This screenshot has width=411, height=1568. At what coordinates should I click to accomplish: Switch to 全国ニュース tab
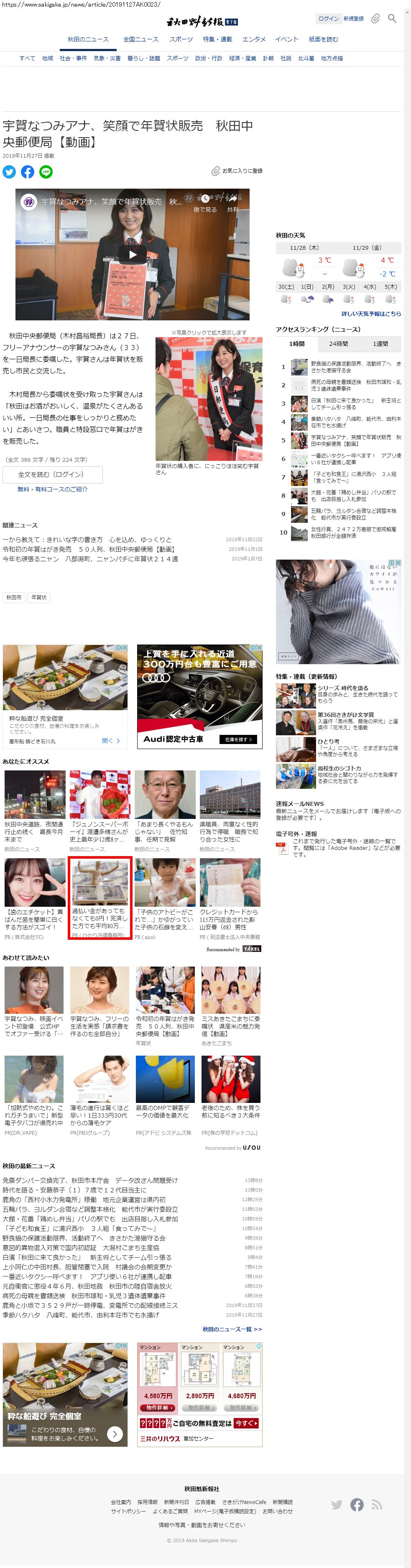point(140,40)
